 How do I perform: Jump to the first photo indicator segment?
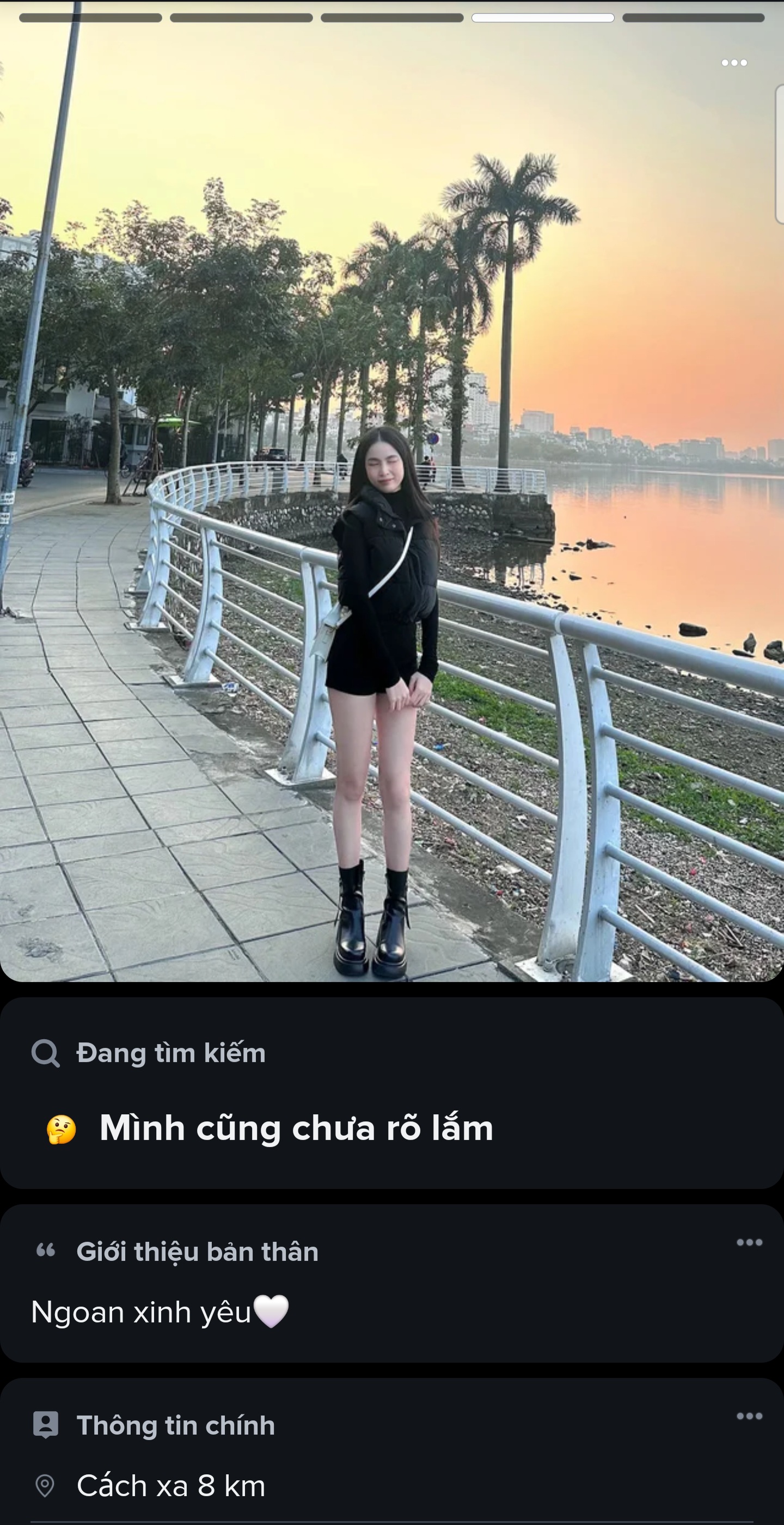coord(90,18)
